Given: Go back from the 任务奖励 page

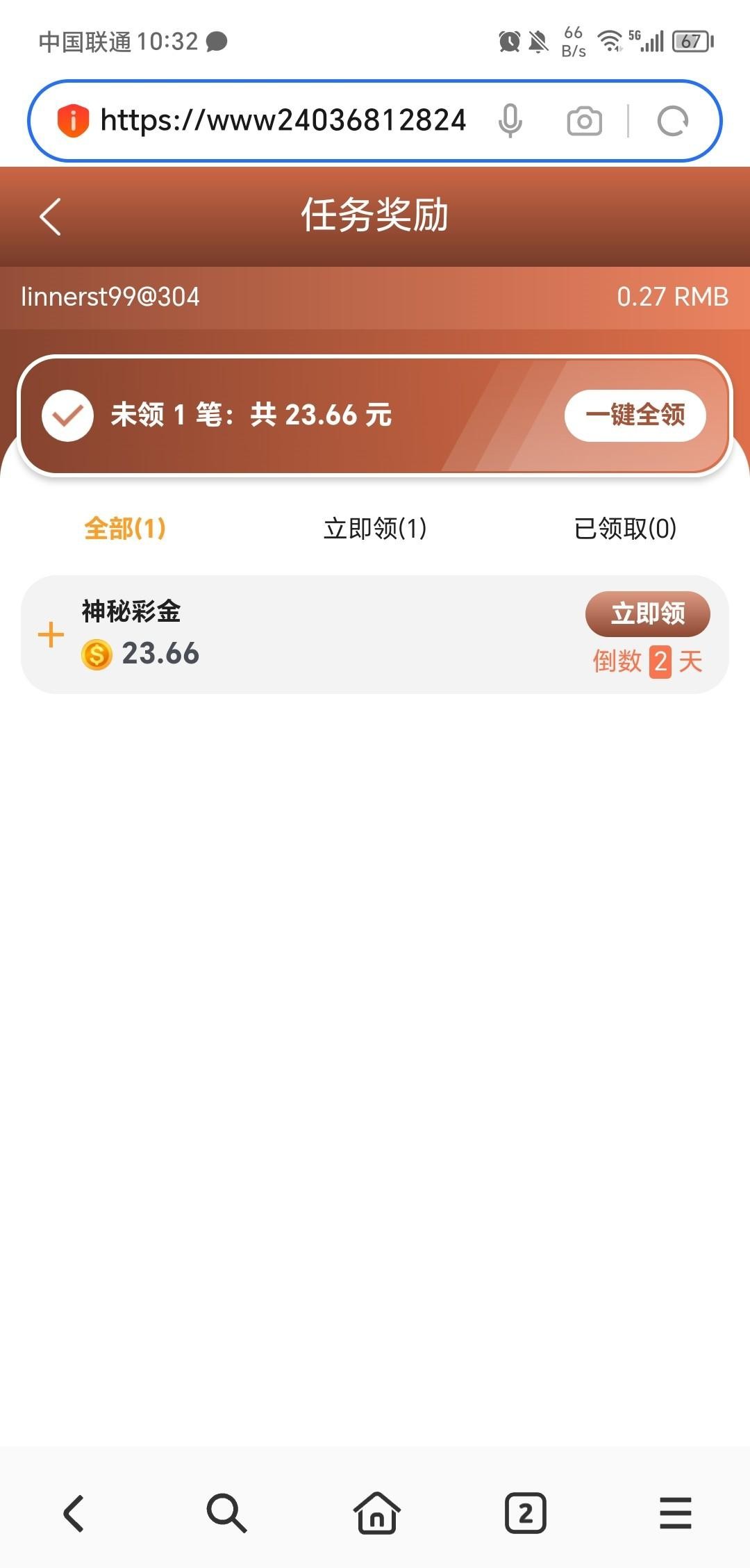Looking at the screenshot, I should pos(51,217).
